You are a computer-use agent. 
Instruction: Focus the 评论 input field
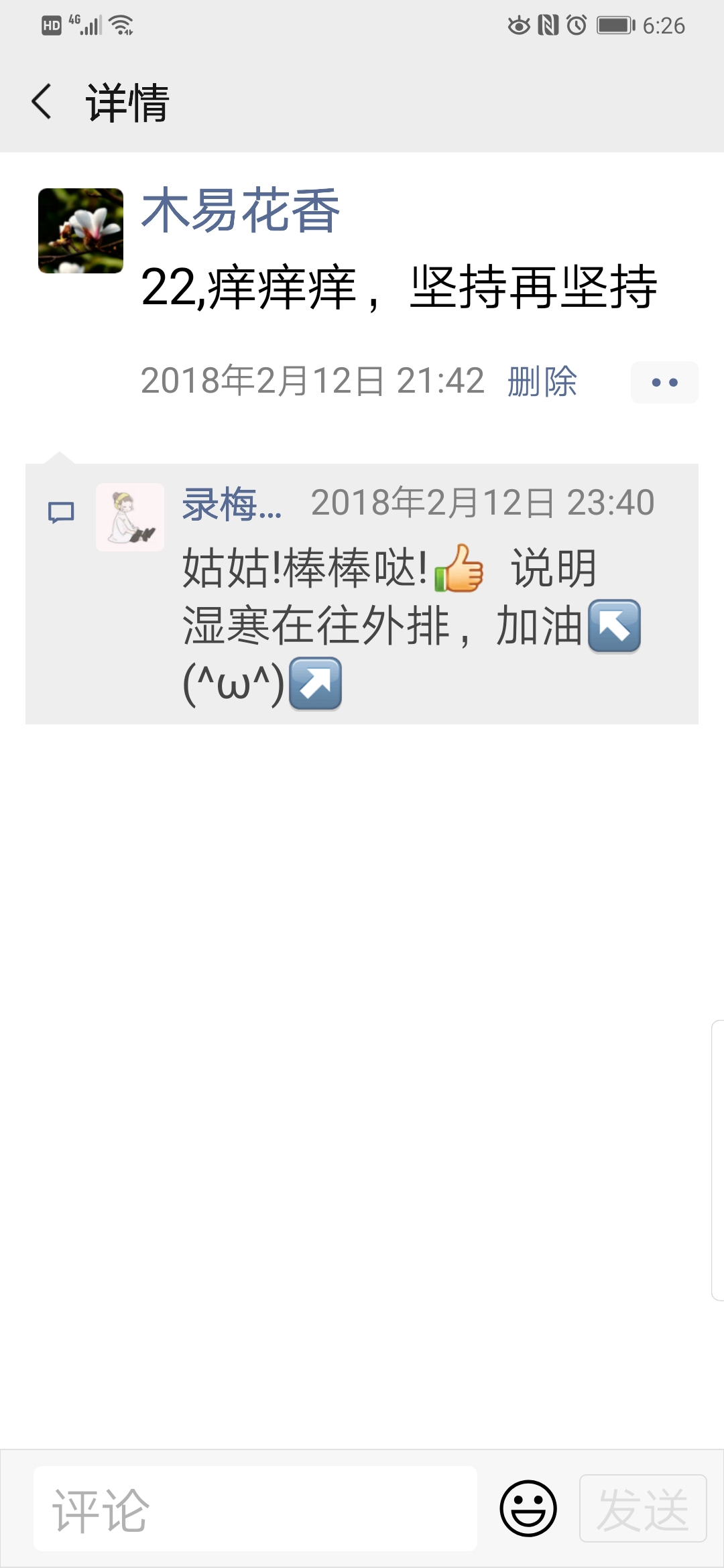pyautogui.click(x=255, y=1508)
